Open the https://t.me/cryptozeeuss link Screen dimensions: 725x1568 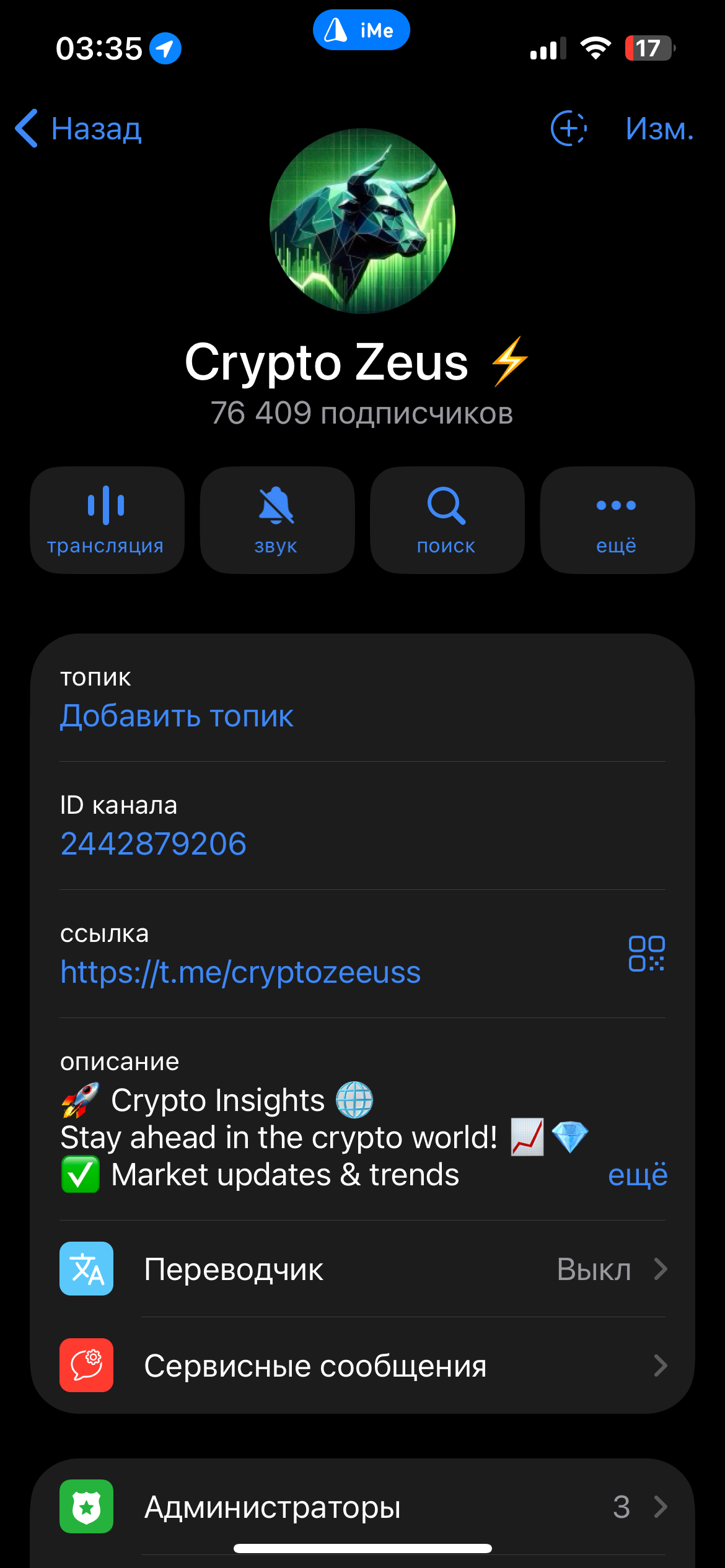(240, 972)
